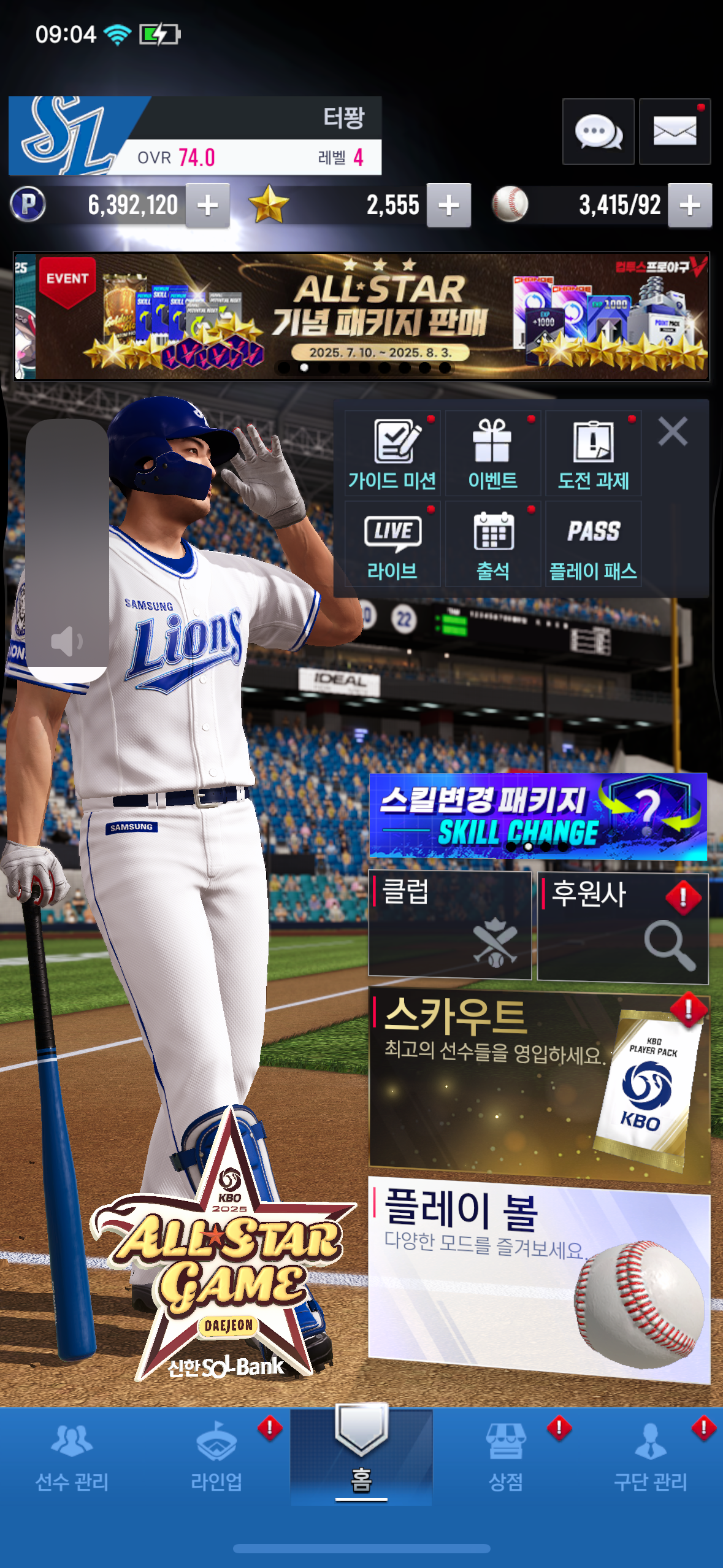Open the ALL STAR package sale banner
The image size is (723, 1568).
point(362,317)
